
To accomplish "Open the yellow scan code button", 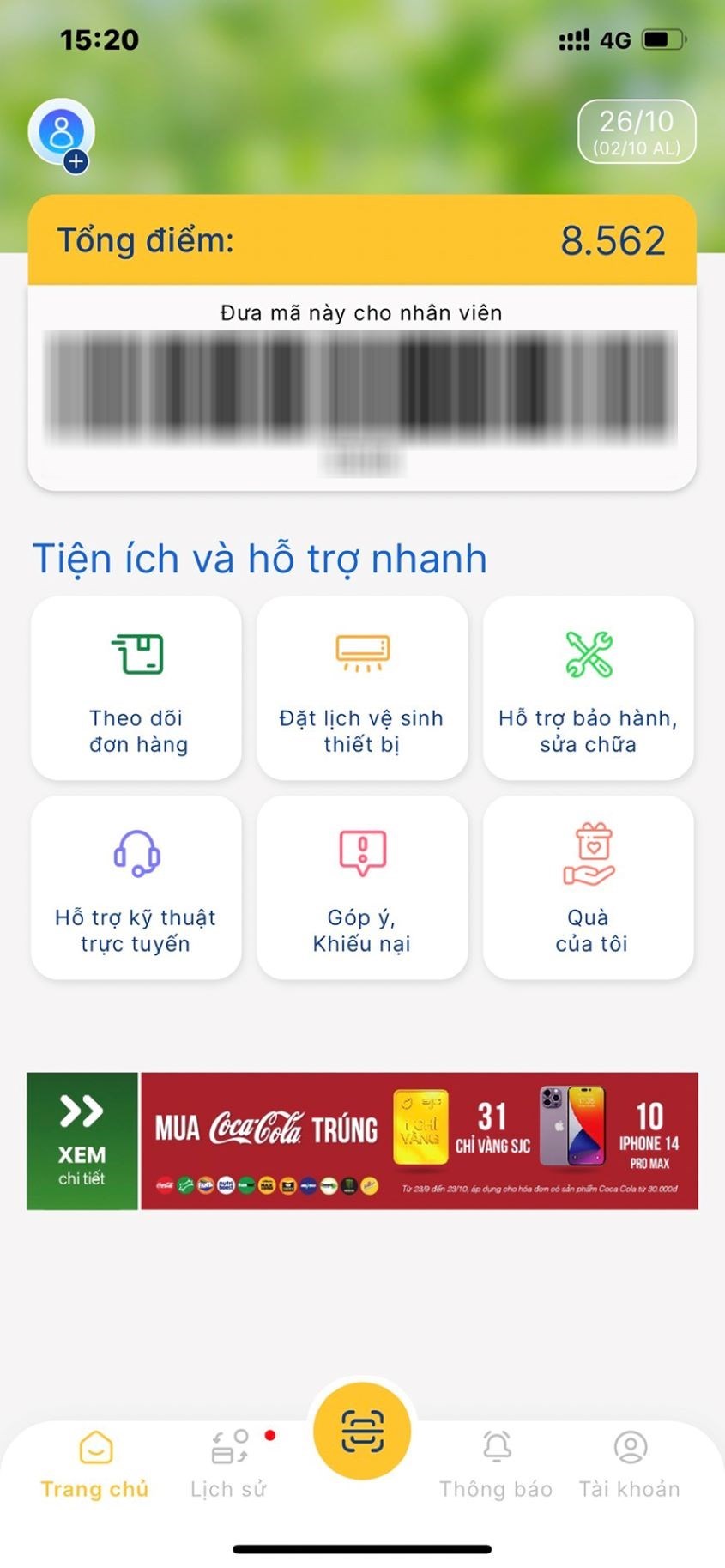I will point(362,1431).
